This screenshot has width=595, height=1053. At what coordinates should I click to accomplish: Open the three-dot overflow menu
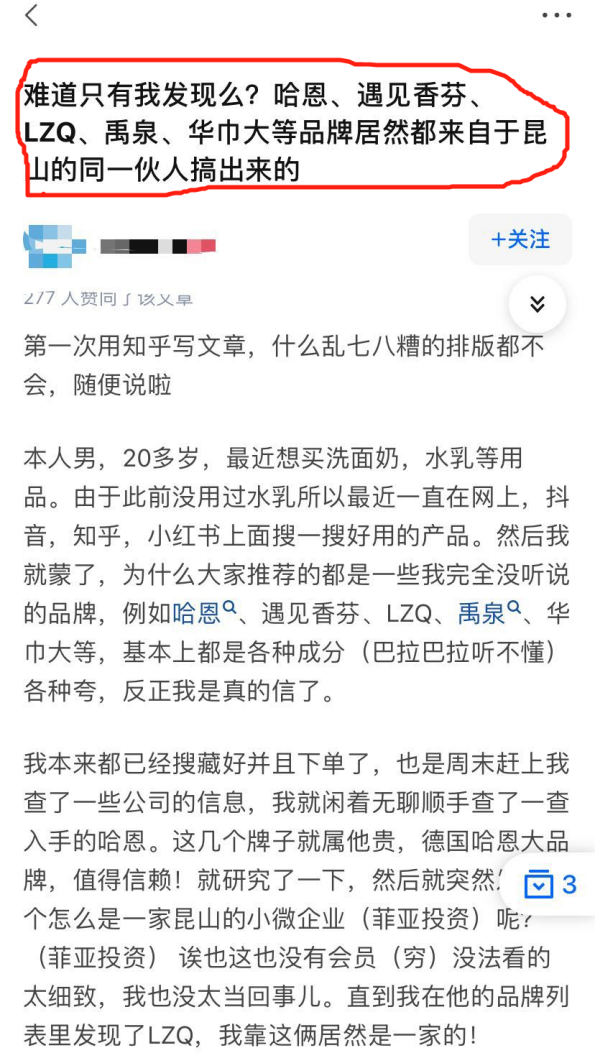coord(557,15)
